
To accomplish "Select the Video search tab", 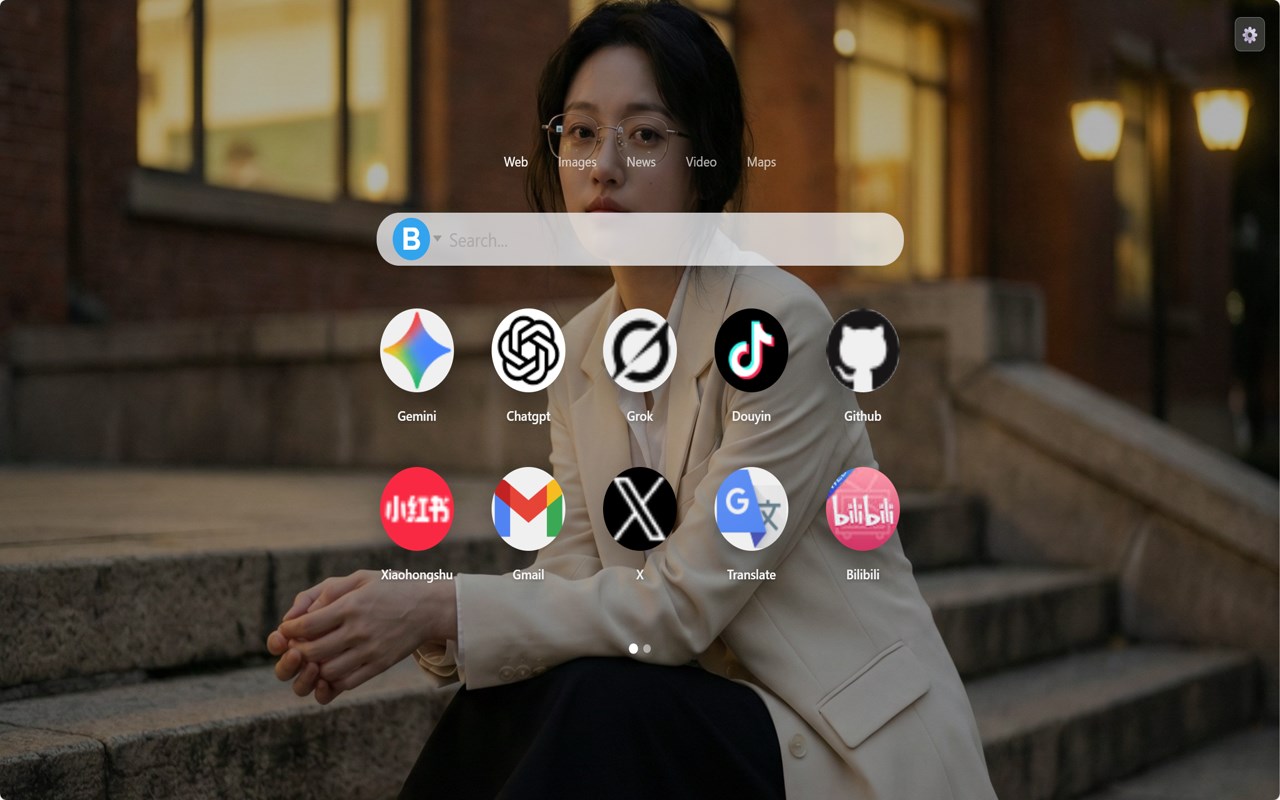I will pyautogui.click(x=701, y=162).
